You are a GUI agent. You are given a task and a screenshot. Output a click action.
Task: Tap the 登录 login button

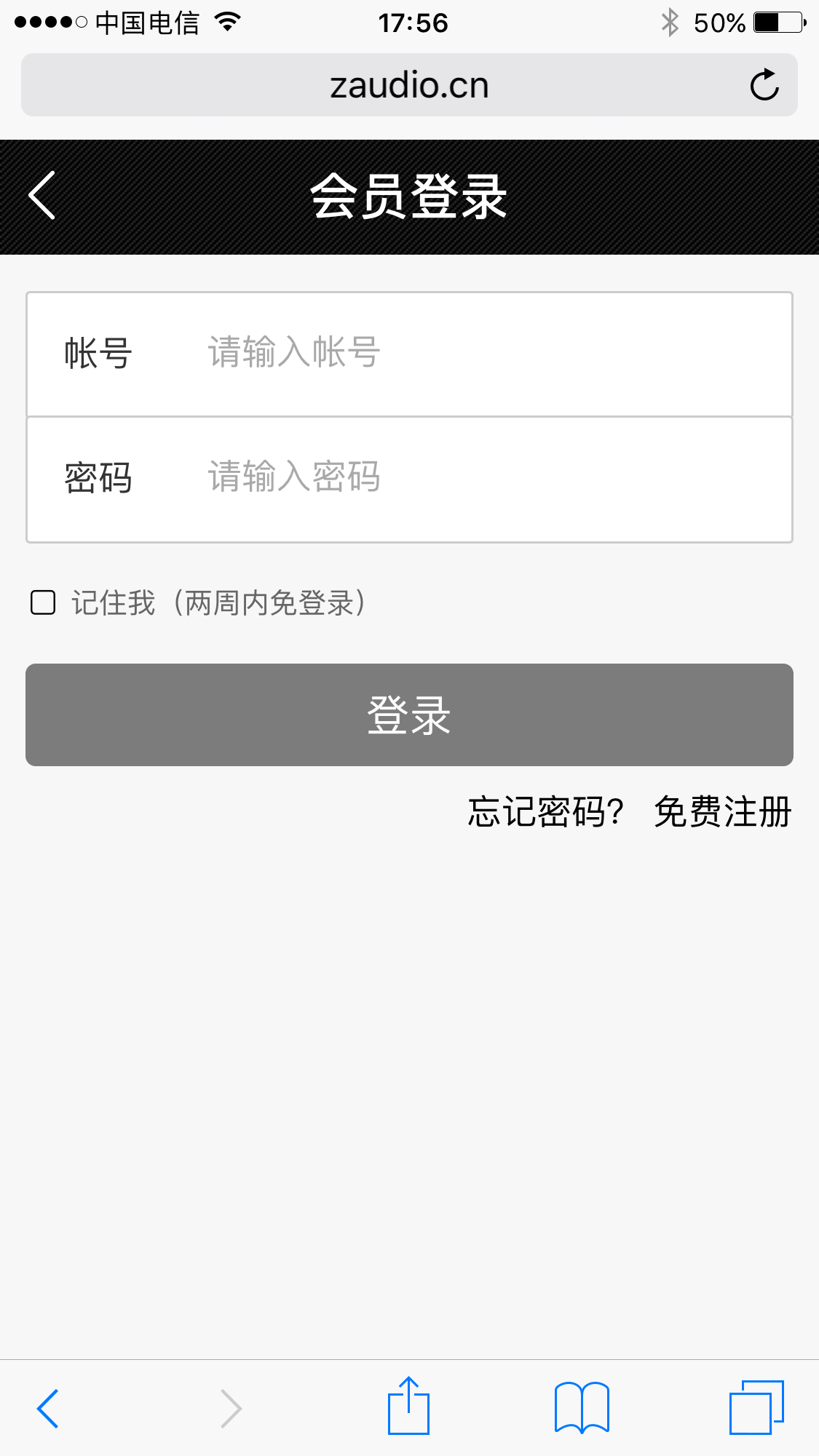(x=409, y=715)
